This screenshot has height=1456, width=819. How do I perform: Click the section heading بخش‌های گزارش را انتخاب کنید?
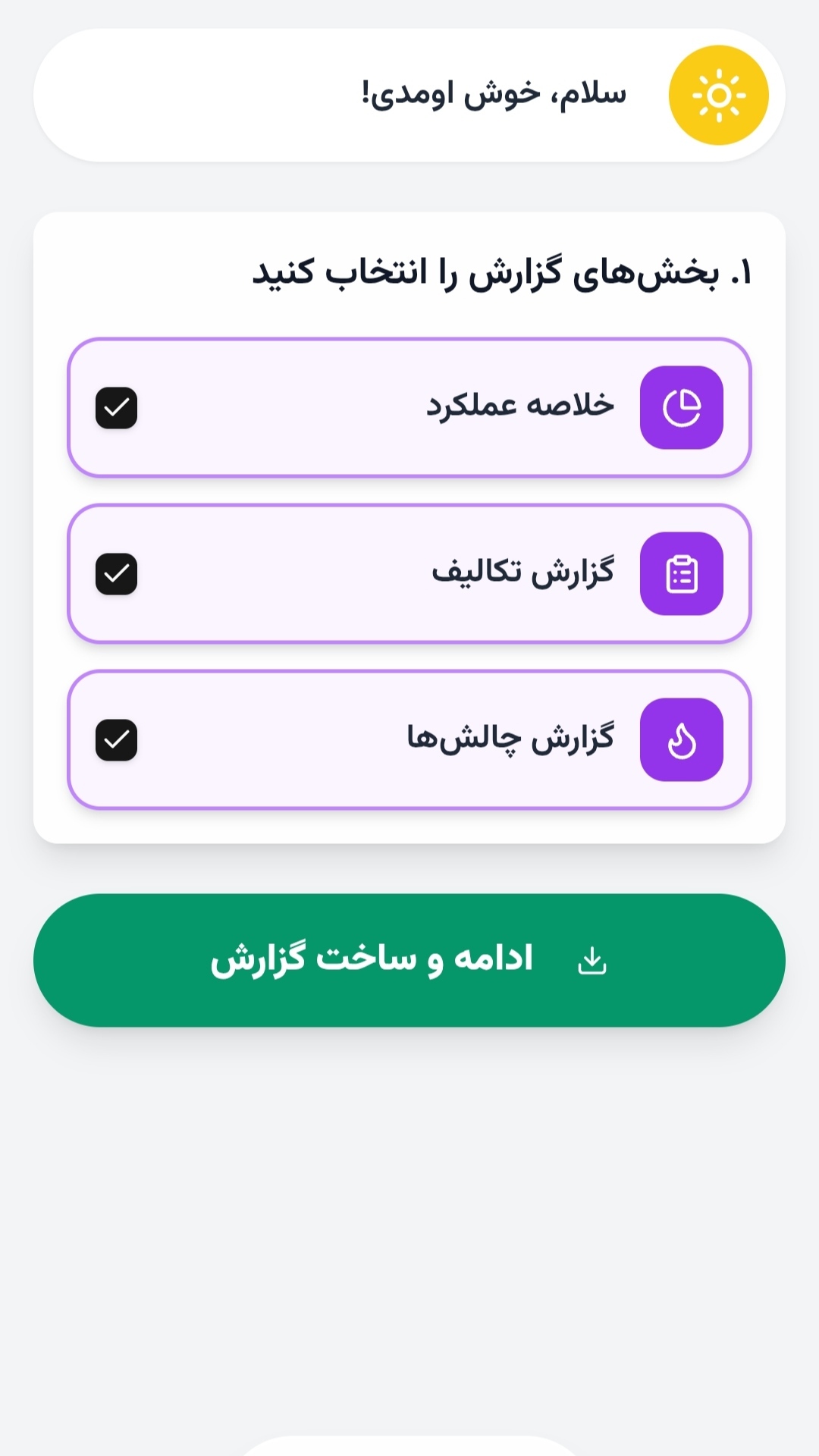tap(500, 275)
